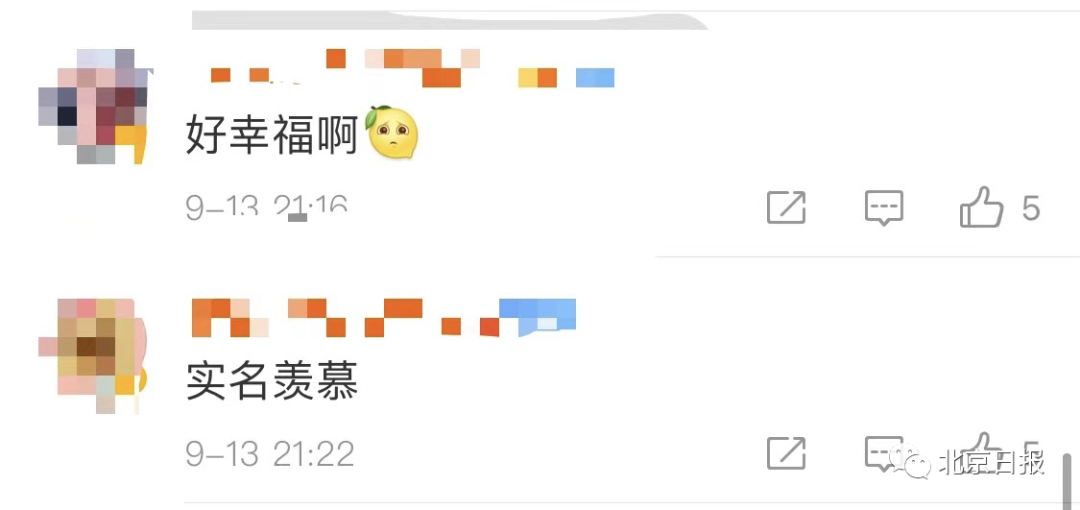Like the comment "好幸福啊"
The image size is (1080, 510).
point(981,208)
